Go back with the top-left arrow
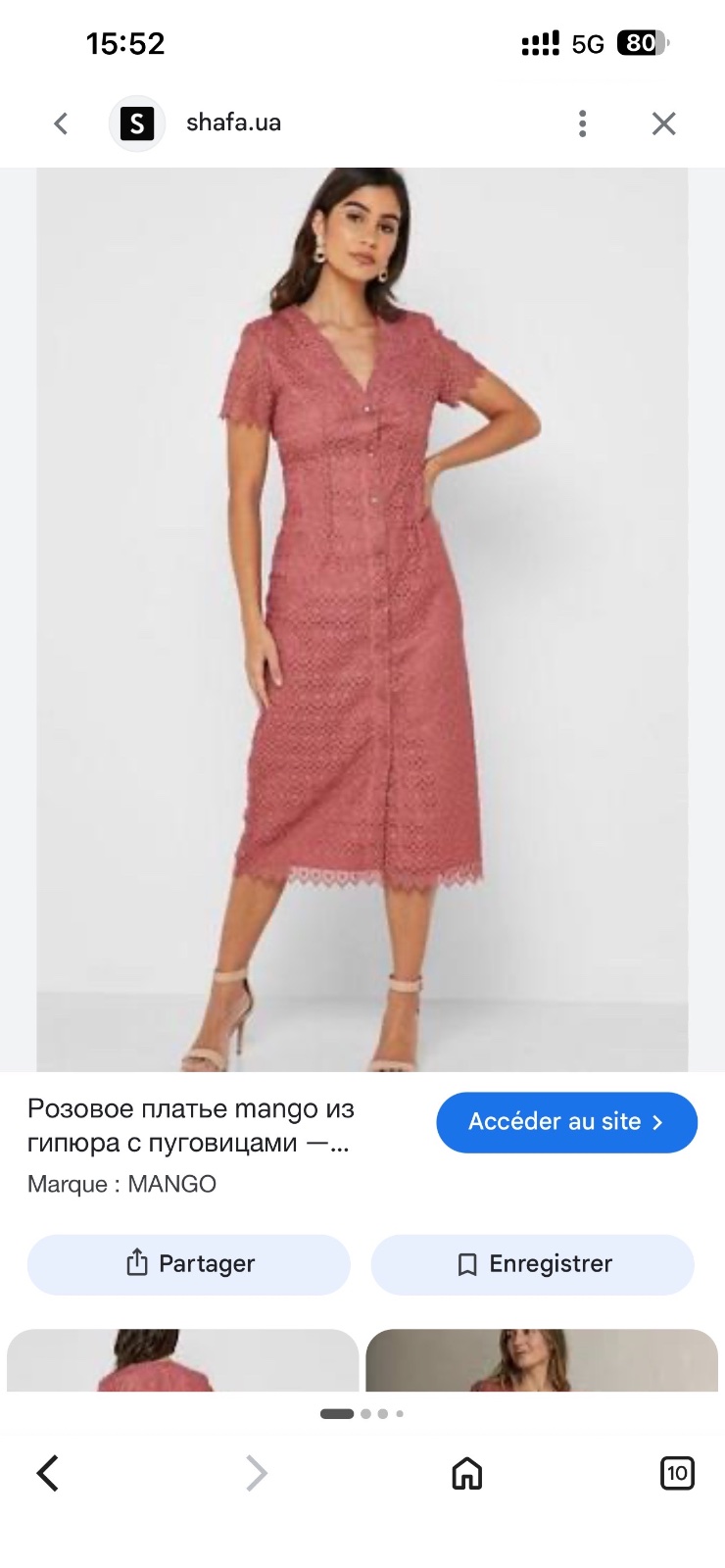Viewport: 725px width, 1568px height. coord(61,123)
